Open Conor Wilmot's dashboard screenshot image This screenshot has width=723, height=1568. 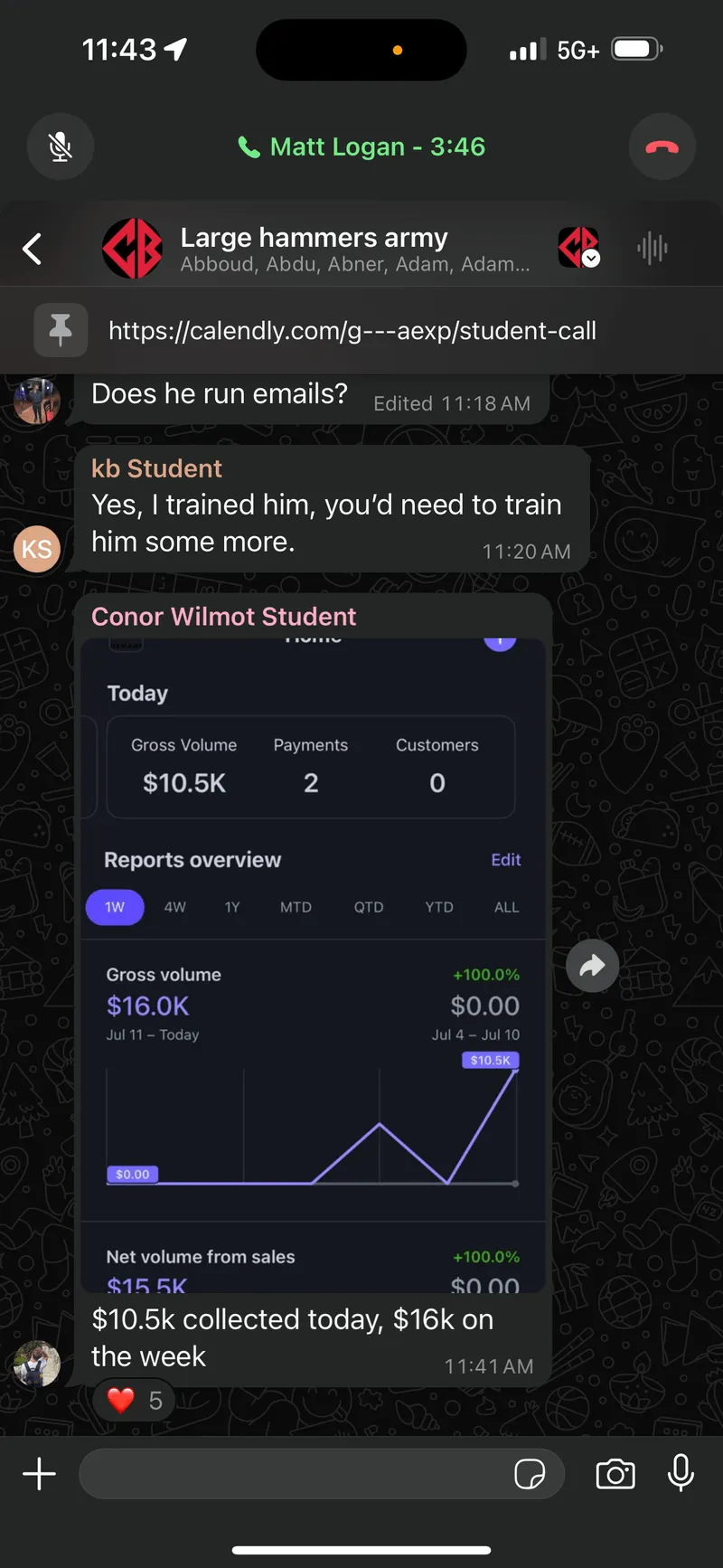click(313, 966)
